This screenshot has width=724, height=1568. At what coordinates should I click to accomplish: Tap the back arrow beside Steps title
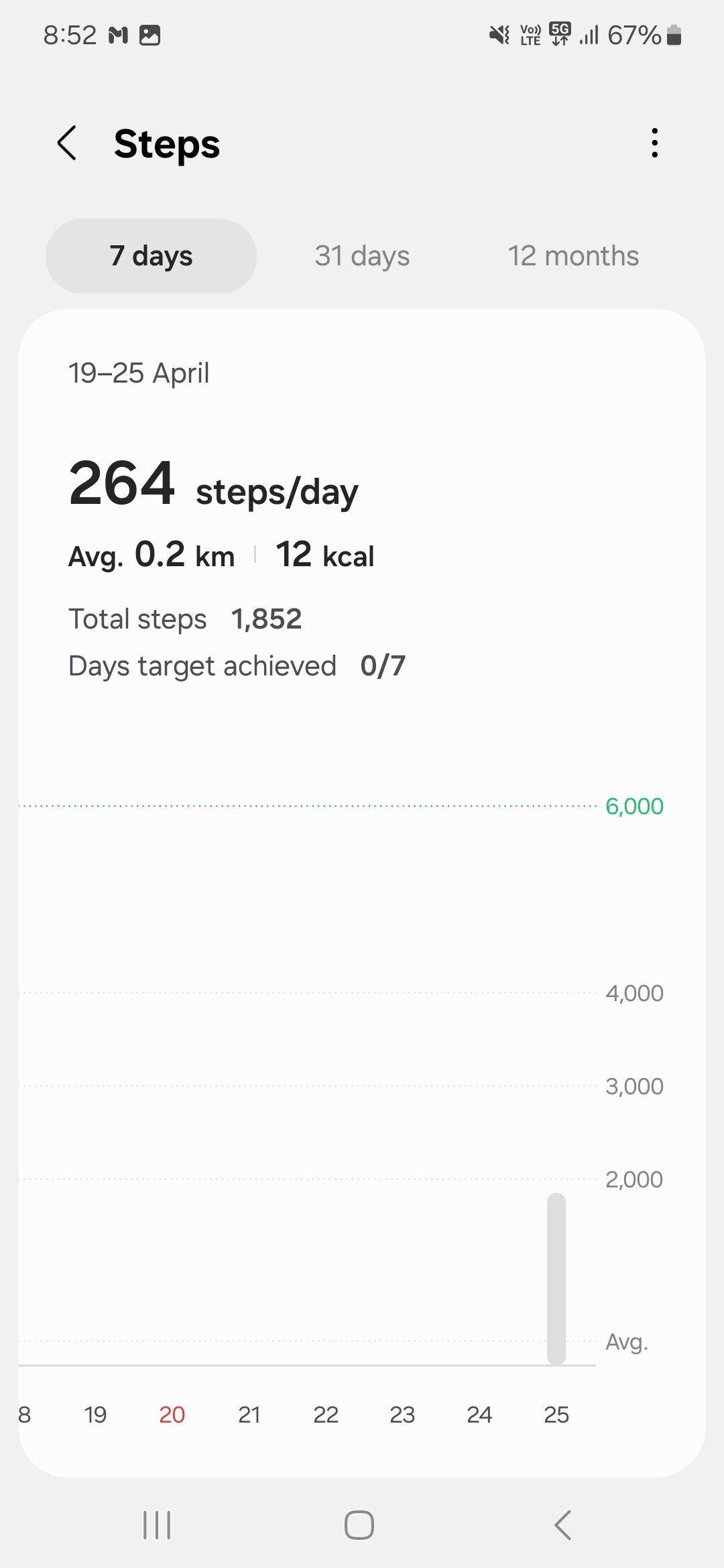(67, 143)
